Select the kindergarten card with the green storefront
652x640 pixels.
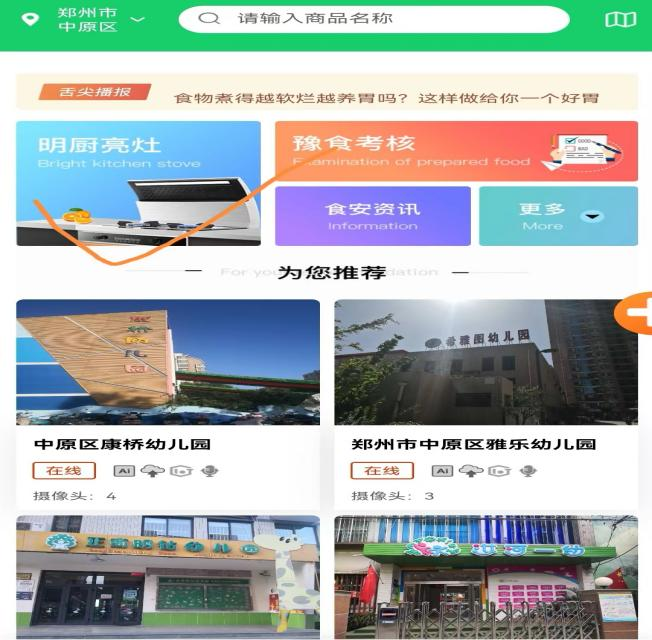[485, 576]
